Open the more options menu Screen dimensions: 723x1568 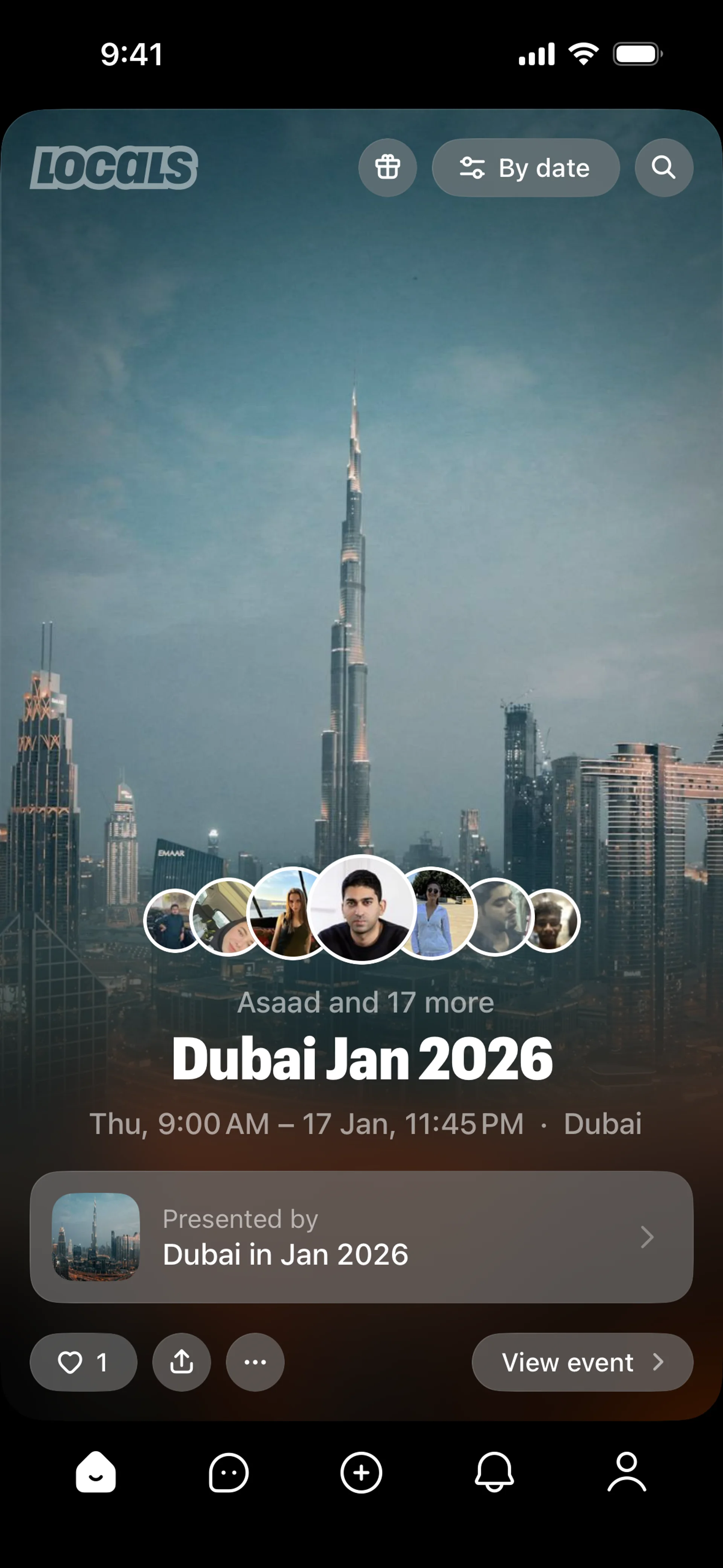pos(255,1362)
